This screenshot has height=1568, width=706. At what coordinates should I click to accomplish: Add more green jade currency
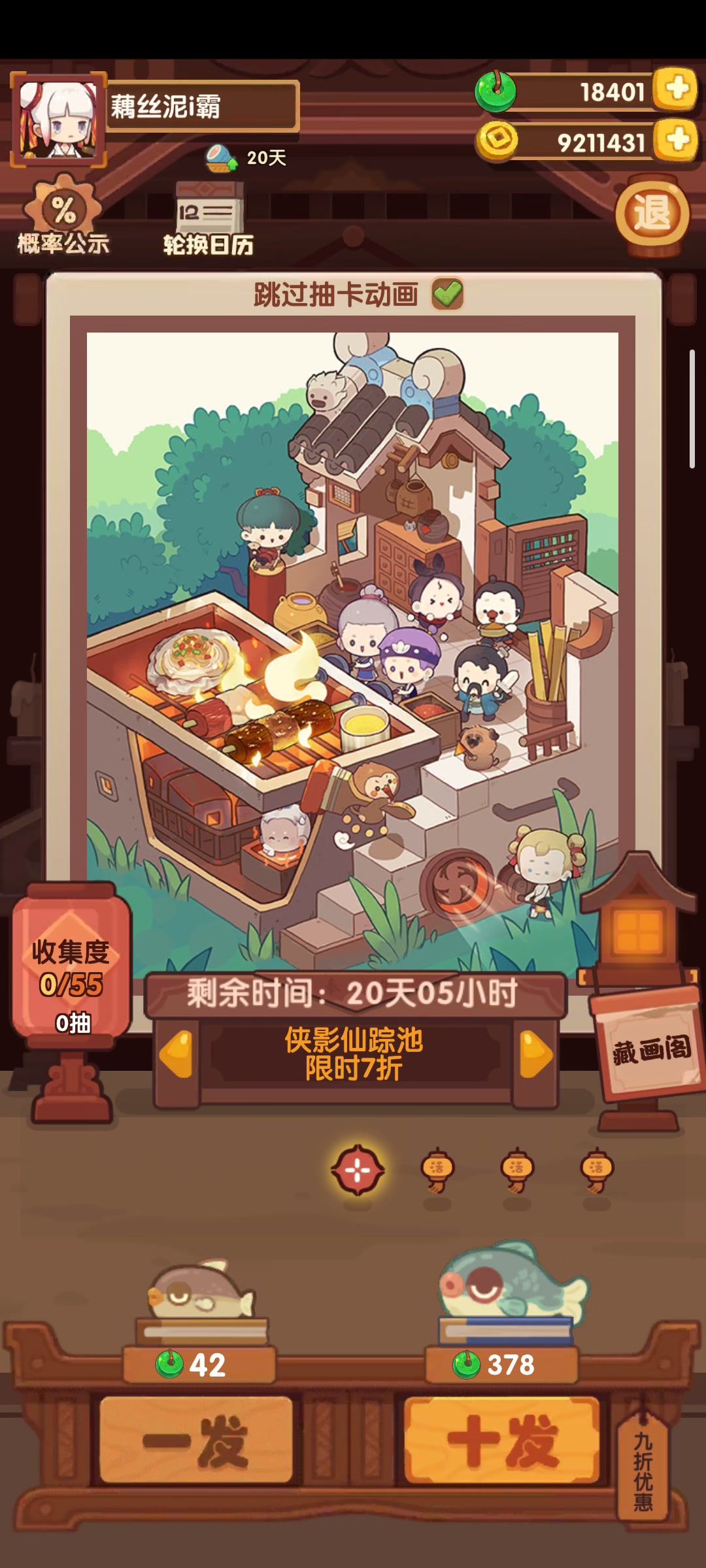click(677, 89)
